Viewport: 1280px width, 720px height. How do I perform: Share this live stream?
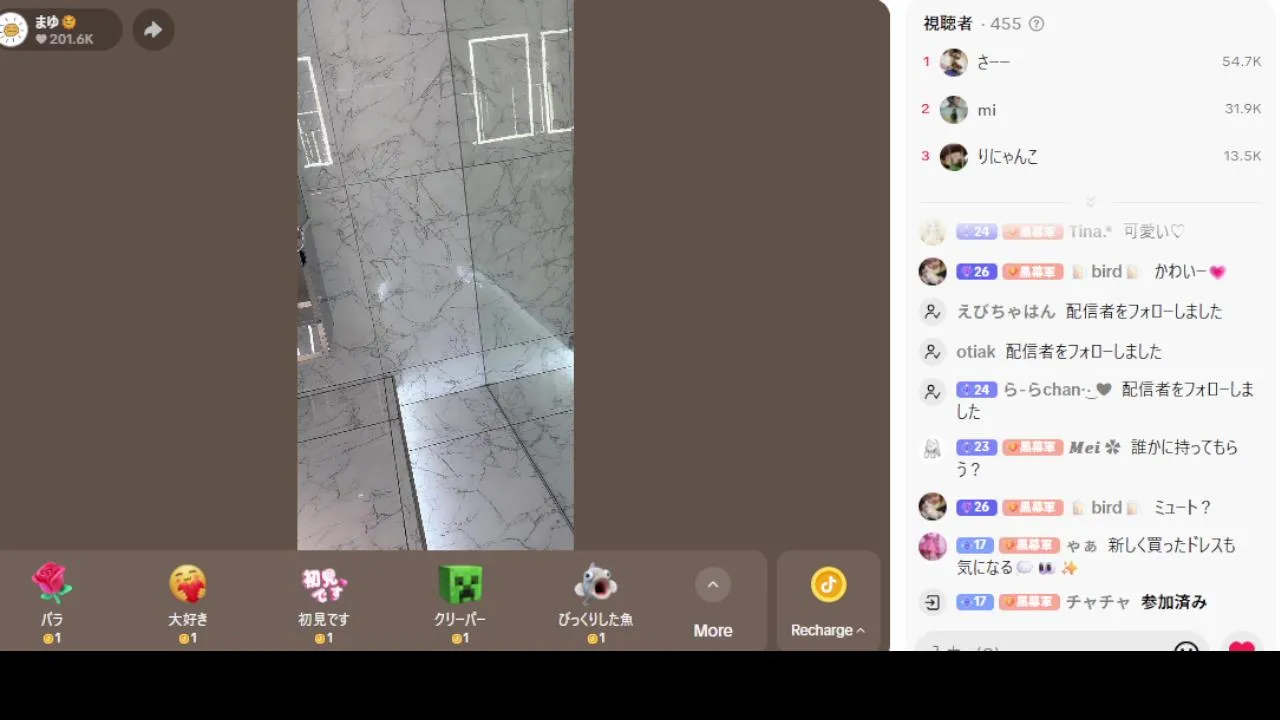click(x=153, y=30)
